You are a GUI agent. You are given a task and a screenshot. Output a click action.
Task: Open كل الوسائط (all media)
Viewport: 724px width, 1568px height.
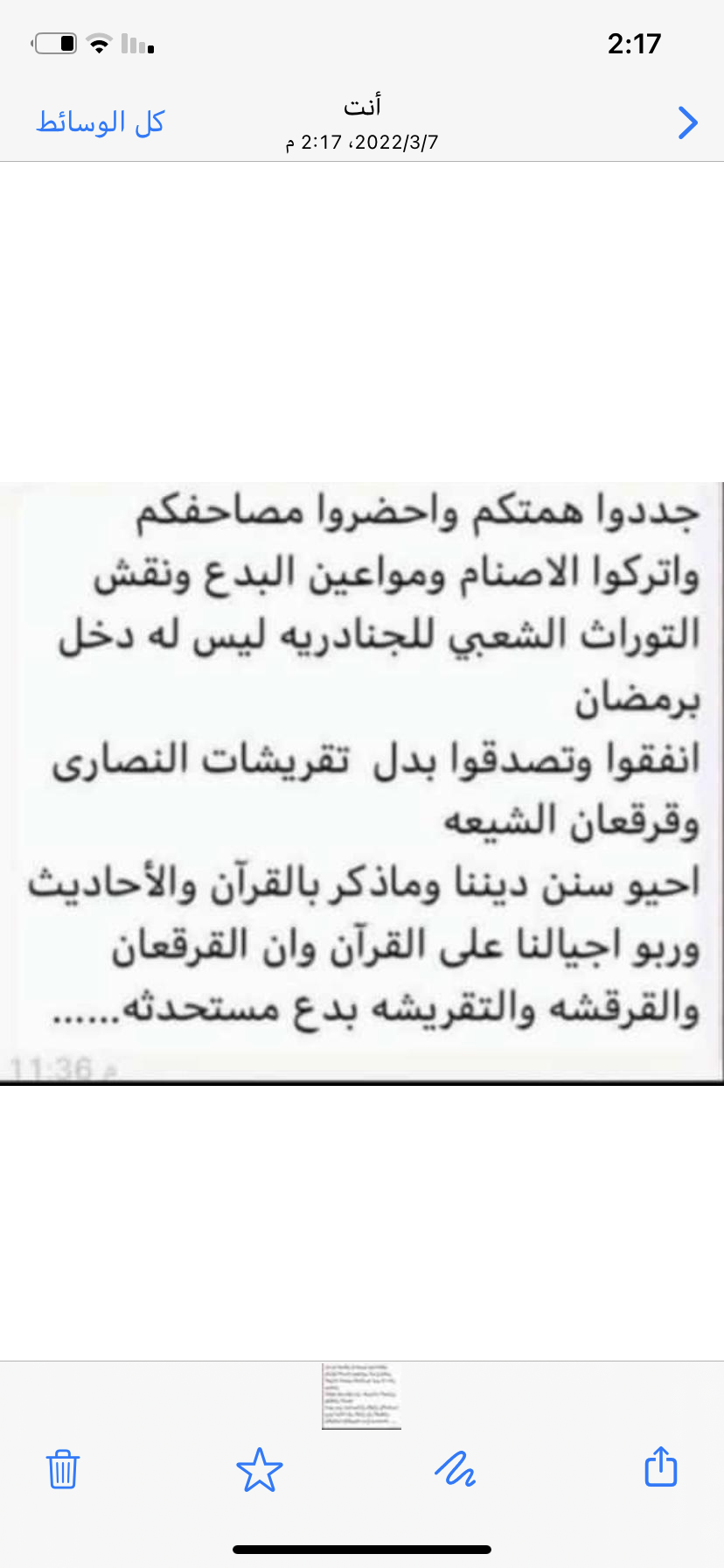(101, 122)
